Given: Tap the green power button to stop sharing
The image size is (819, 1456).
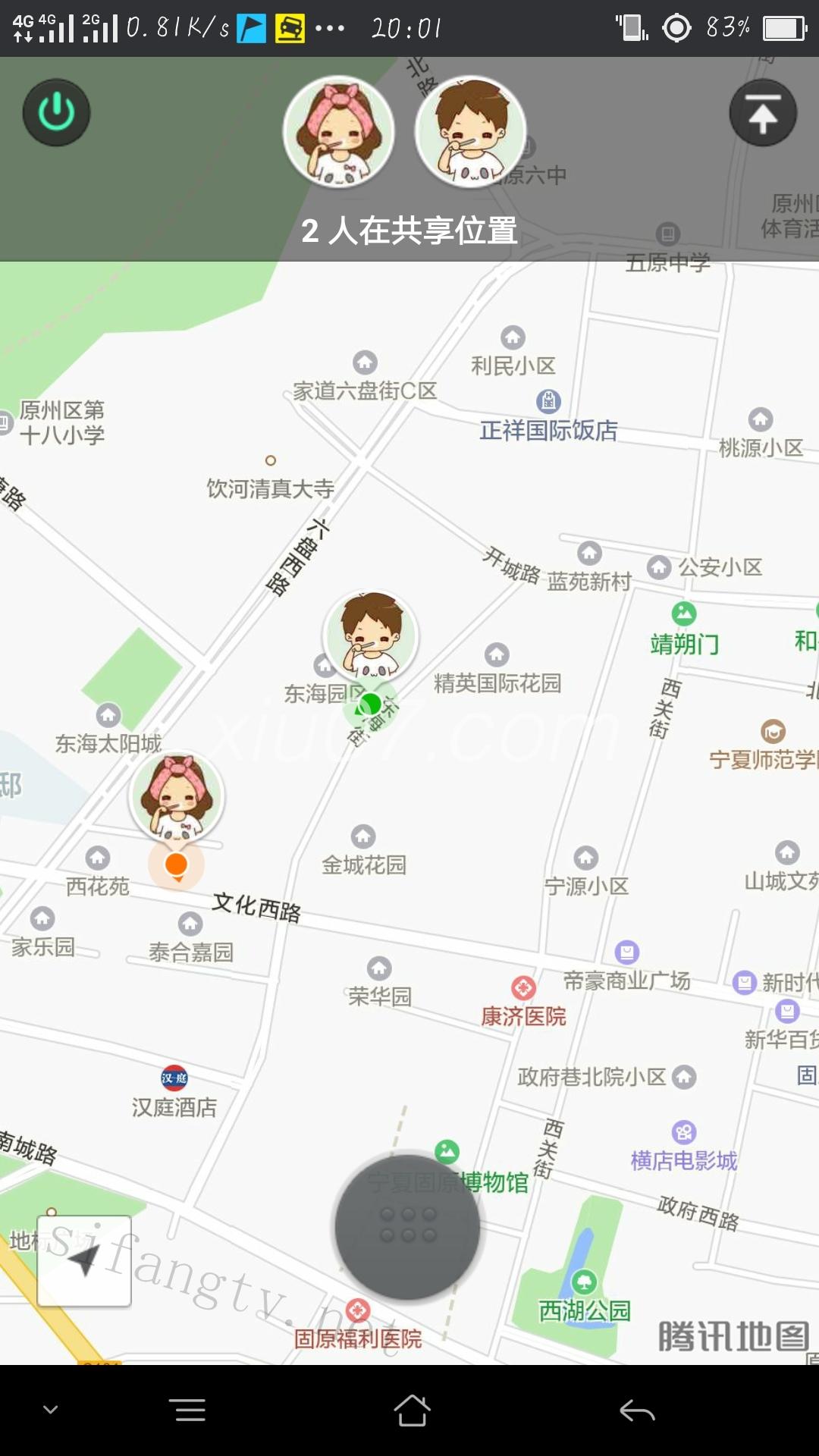Looking at the screenshot, I should coord(56,113).
